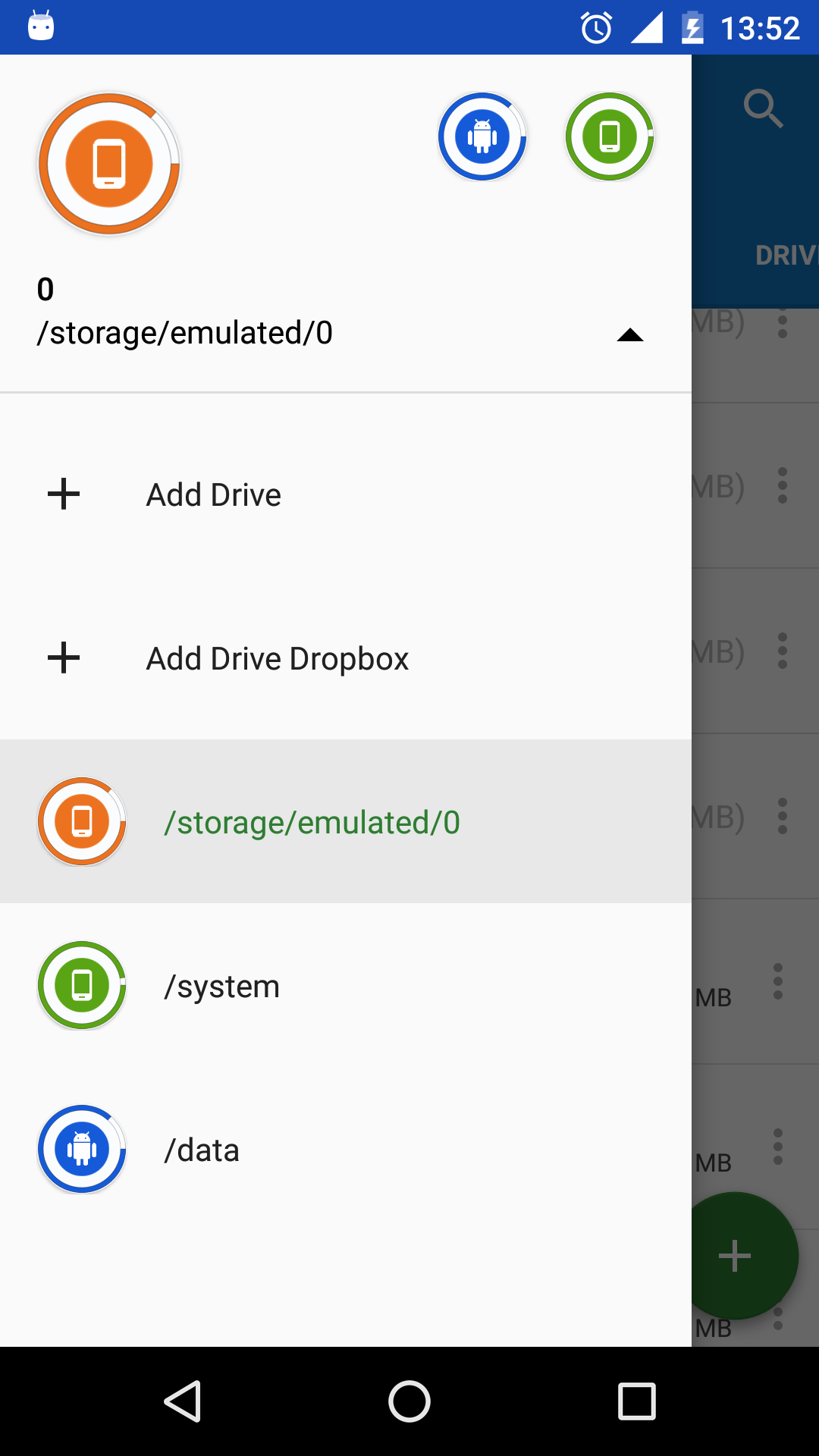Viewport: 819px width, 1456px height.
Task: Open the overflow menu beside the MB entry
Action: pos(779,981)
